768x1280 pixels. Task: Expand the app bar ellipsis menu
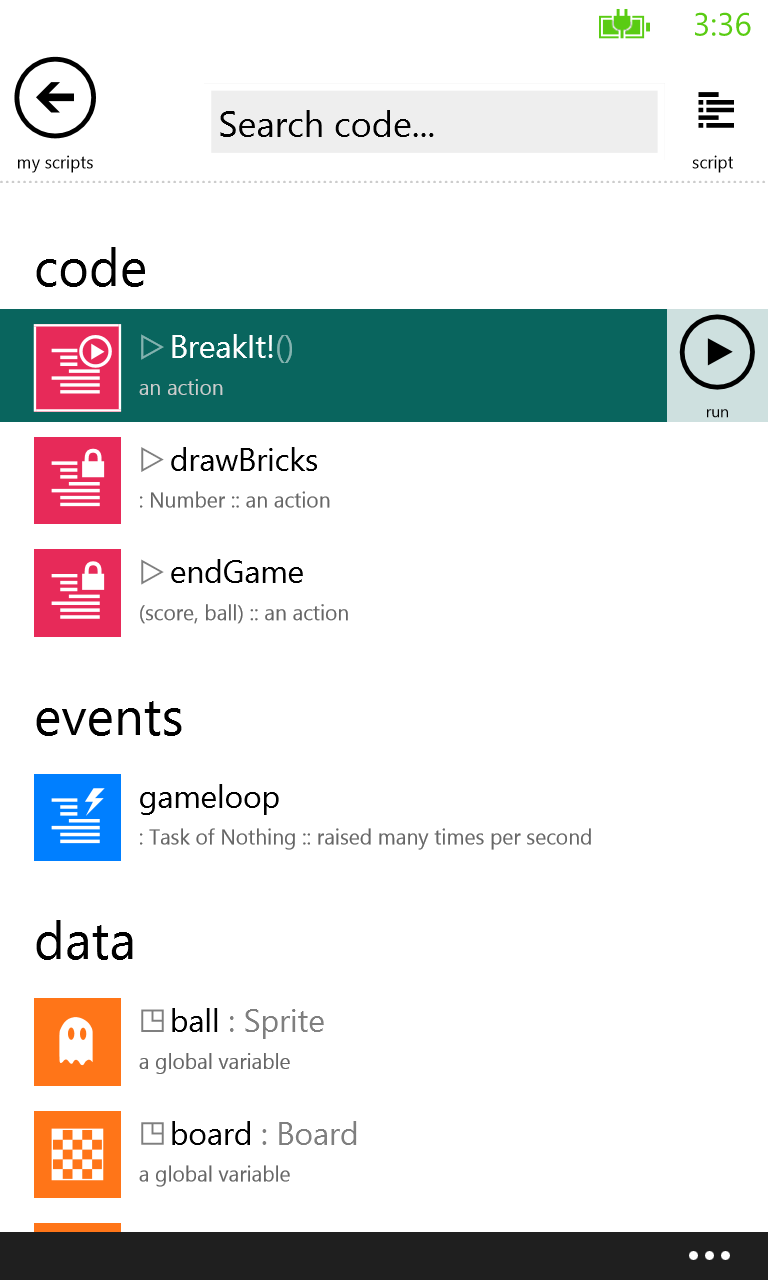[x=709, y=1256]
